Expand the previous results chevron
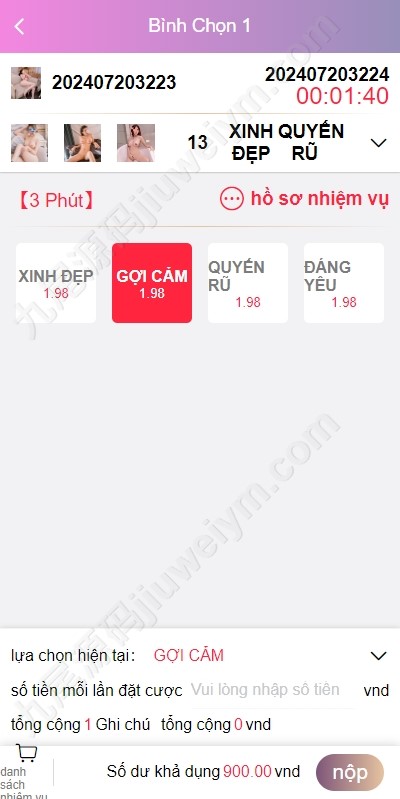Image resolution: width=400 pixels, height=799 pixels. click(x=379, y=143)
